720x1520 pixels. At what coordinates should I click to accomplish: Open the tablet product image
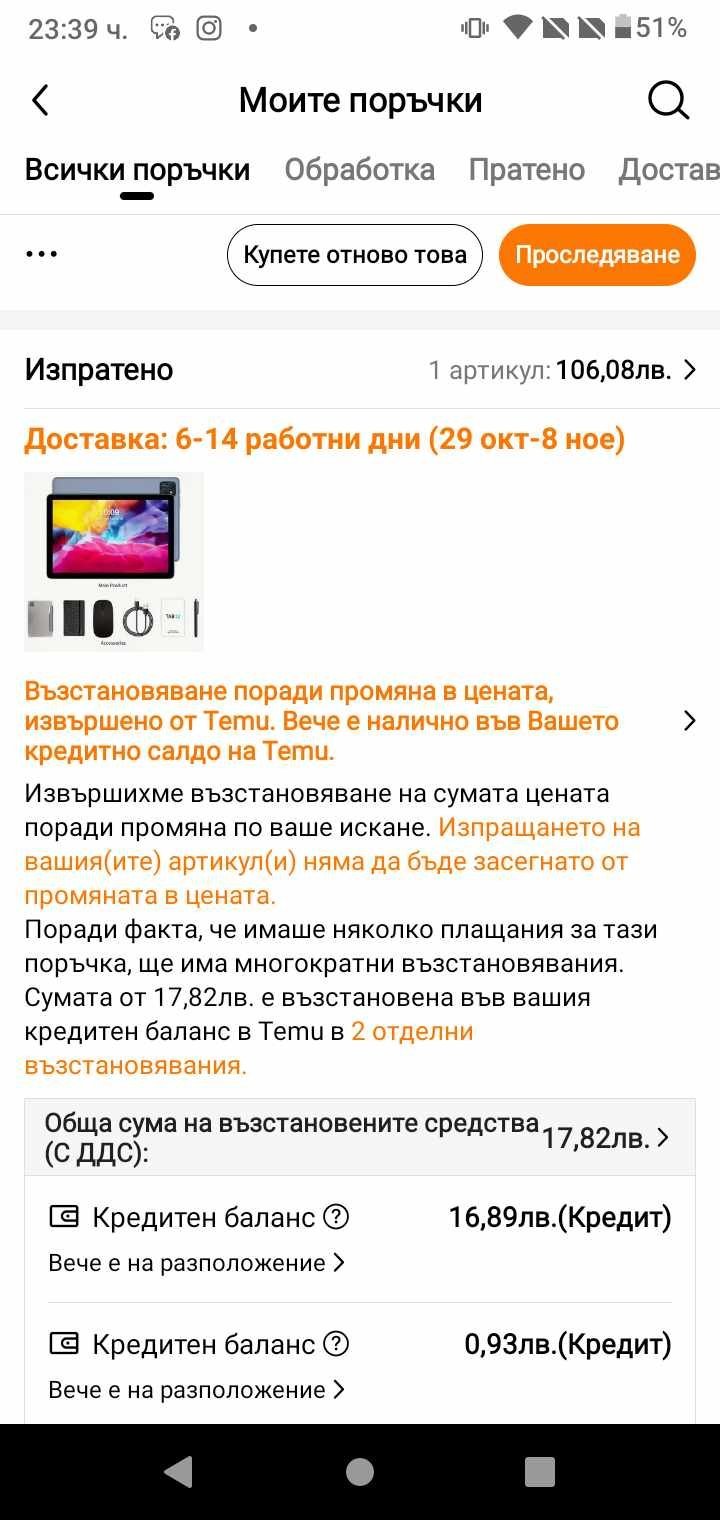point(114,562)
